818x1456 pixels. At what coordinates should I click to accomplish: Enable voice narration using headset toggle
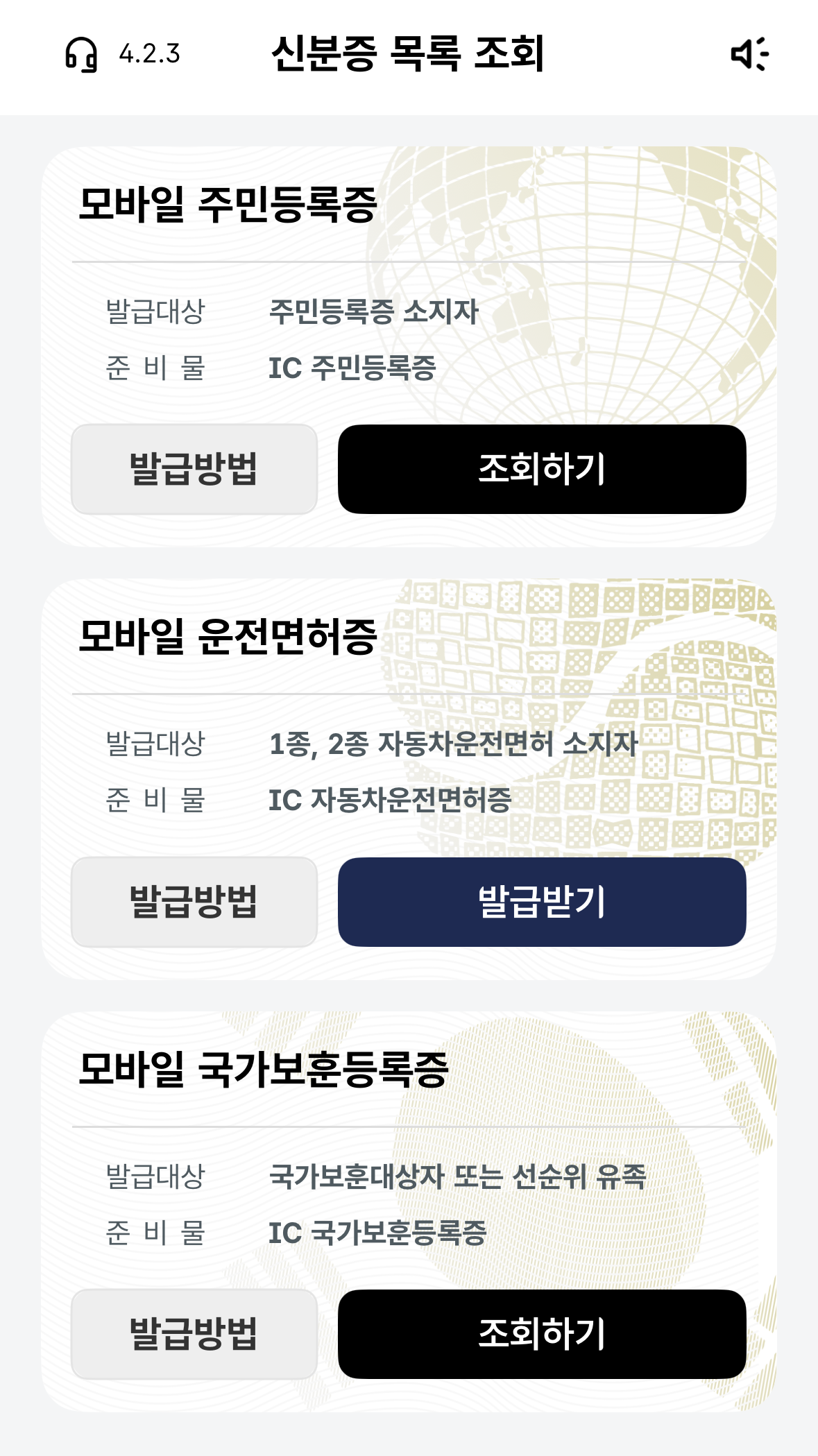[78, 53]
